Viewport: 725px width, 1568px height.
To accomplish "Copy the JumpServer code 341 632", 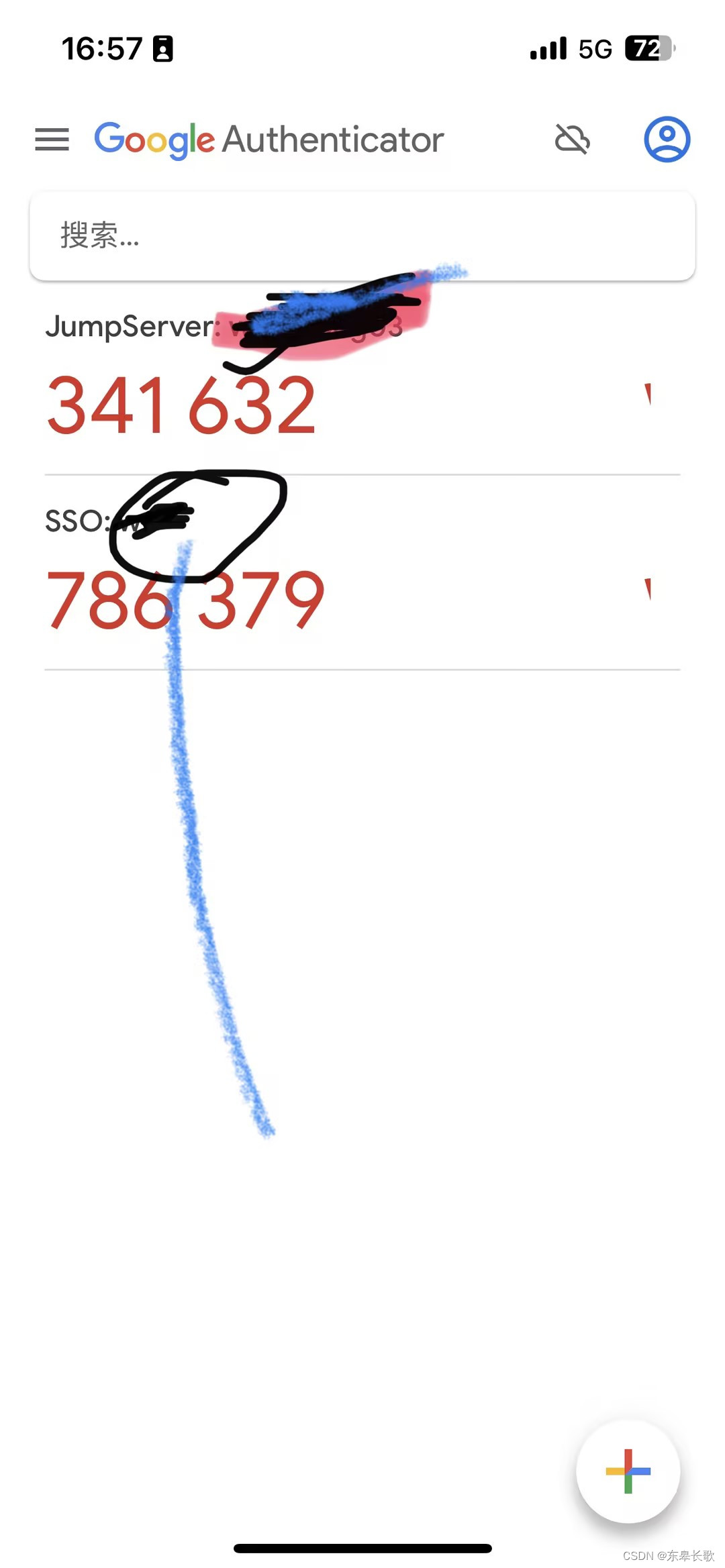I will 181,405.
